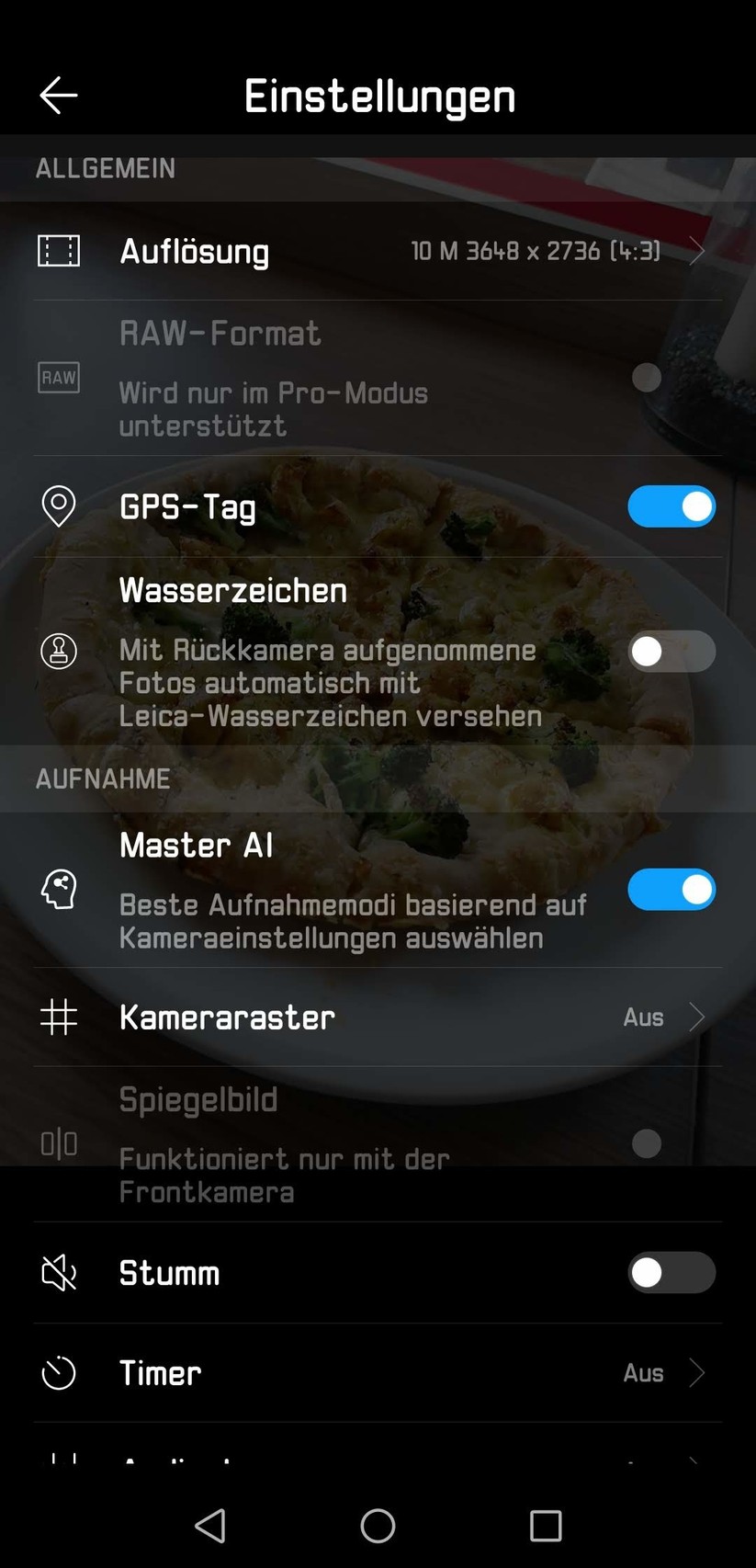Viewport: 756px width, 1568px height.
Task: Turn off the Master AI toggle
Action: [x=671, y=889]
